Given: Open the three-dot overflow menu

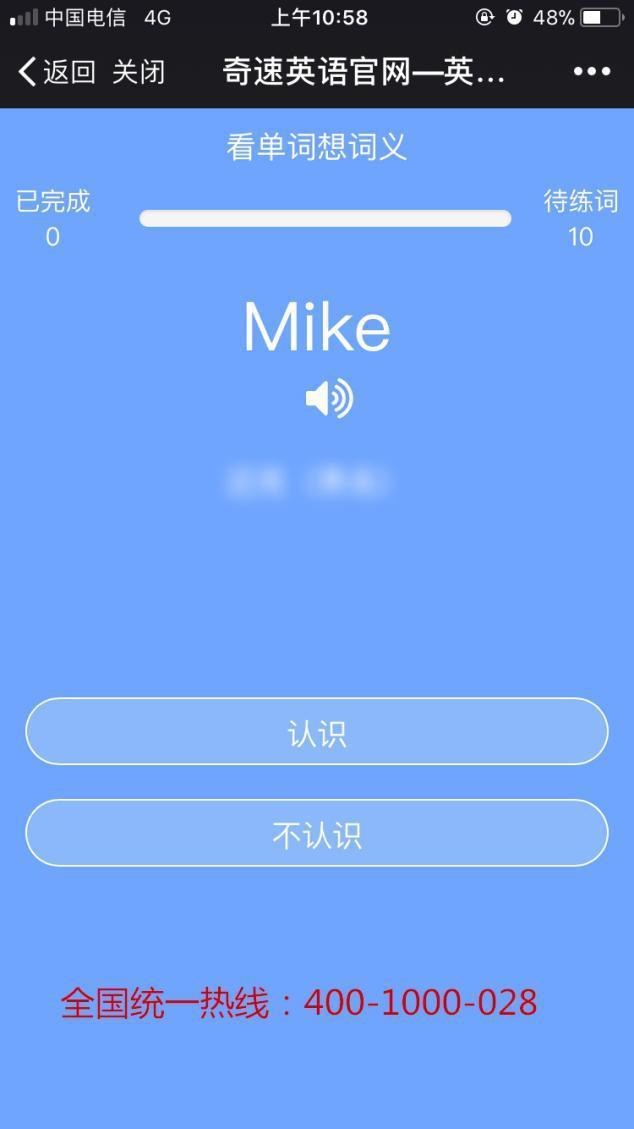Looking at the screenshot, I should tap(591, 72).
